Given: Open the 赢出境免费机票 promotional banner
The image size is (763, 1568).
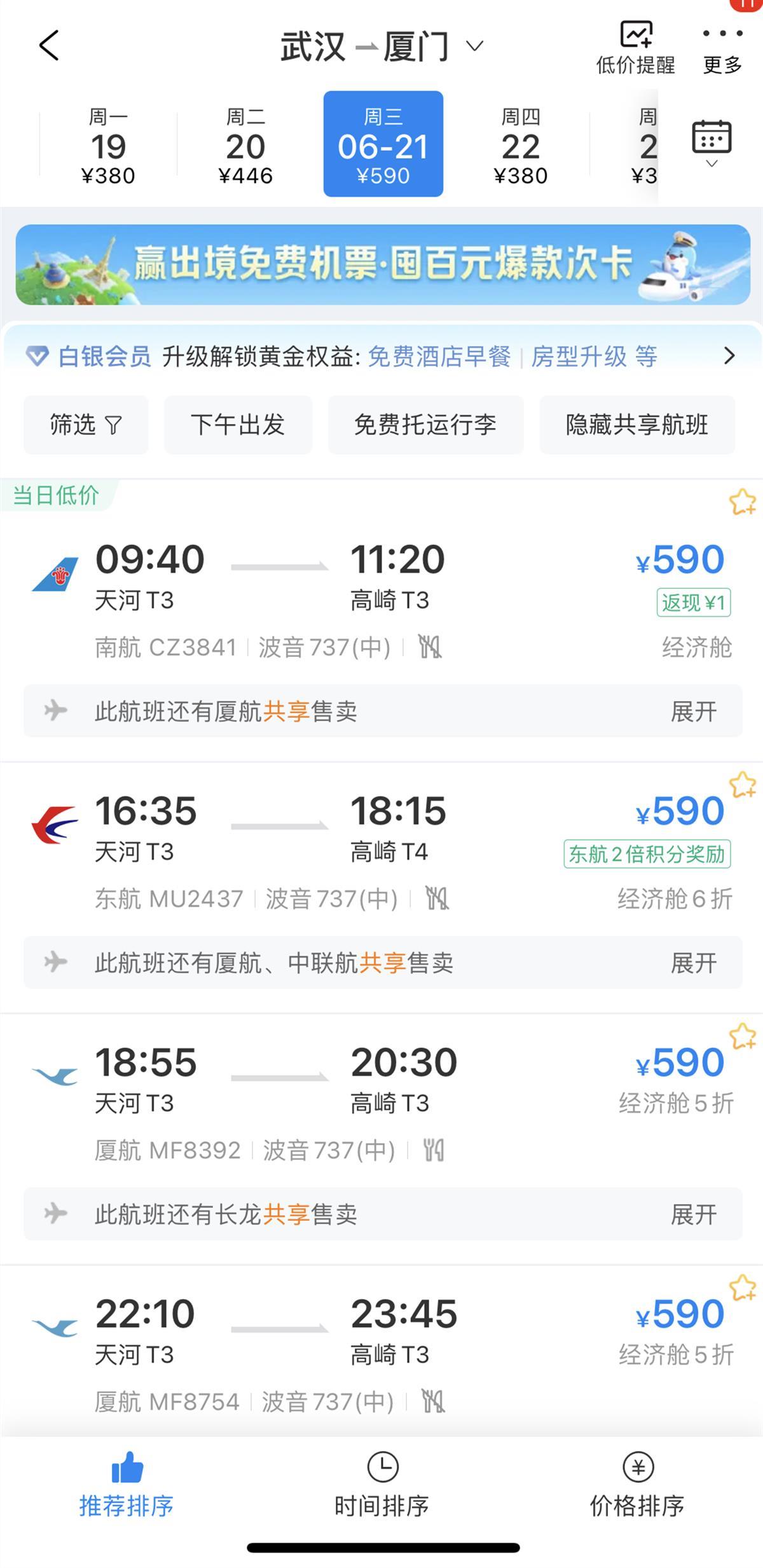Looking at the screenshot, I should pos(383,265).
